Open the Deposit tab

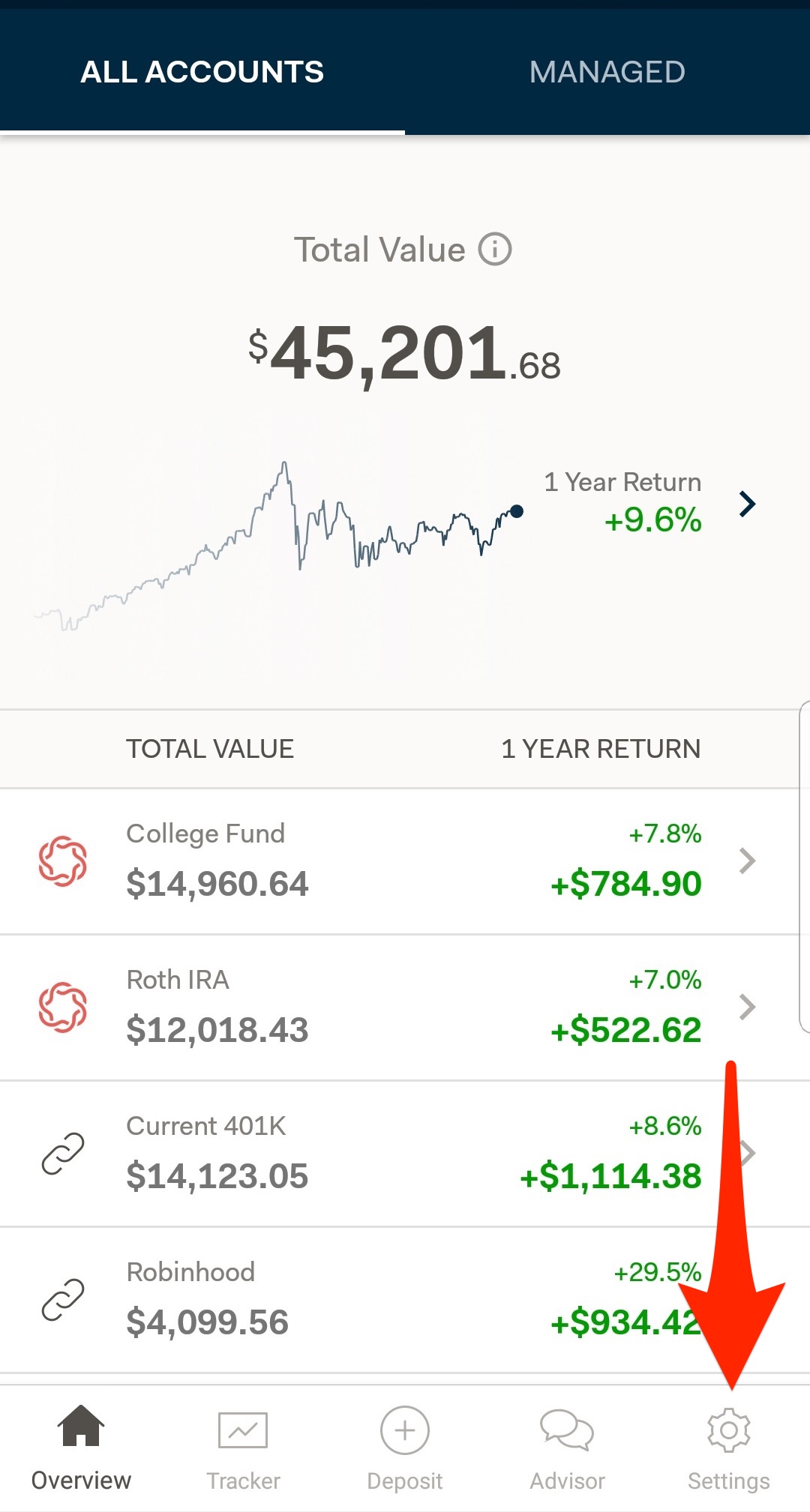pos(405,1448)
